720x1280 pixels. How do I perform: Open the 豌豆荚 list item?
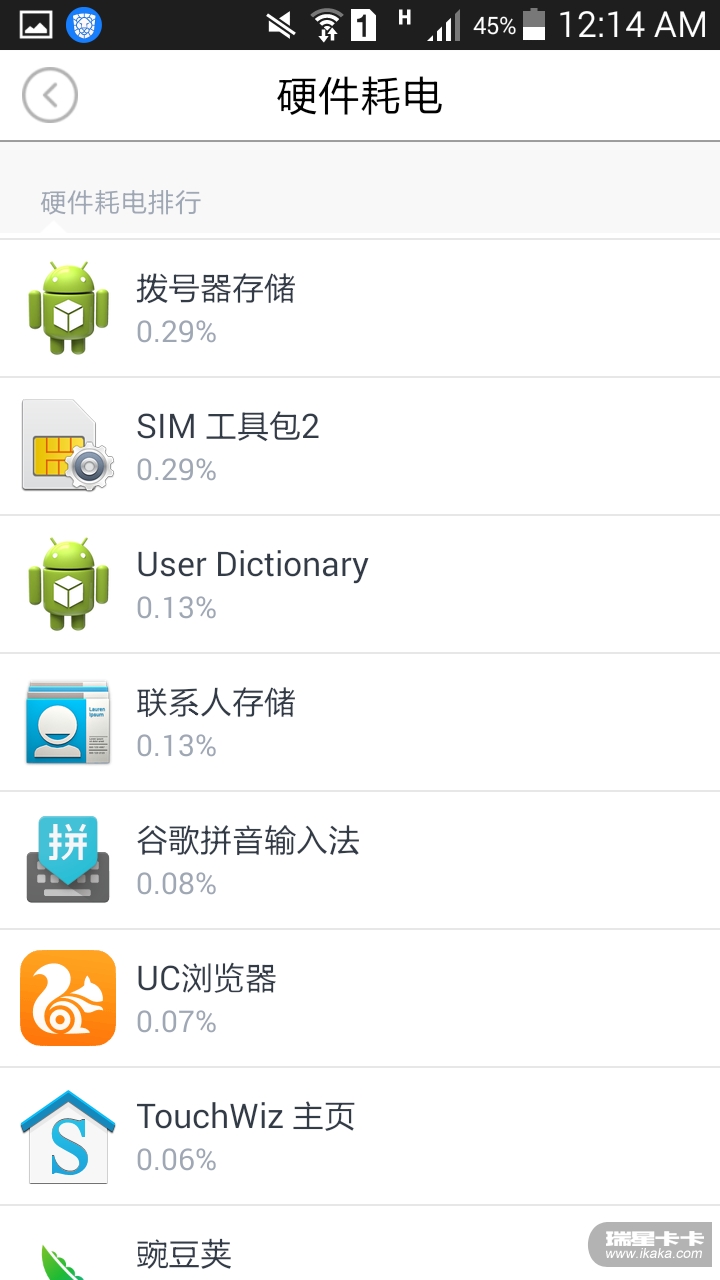pos(300,1250)
